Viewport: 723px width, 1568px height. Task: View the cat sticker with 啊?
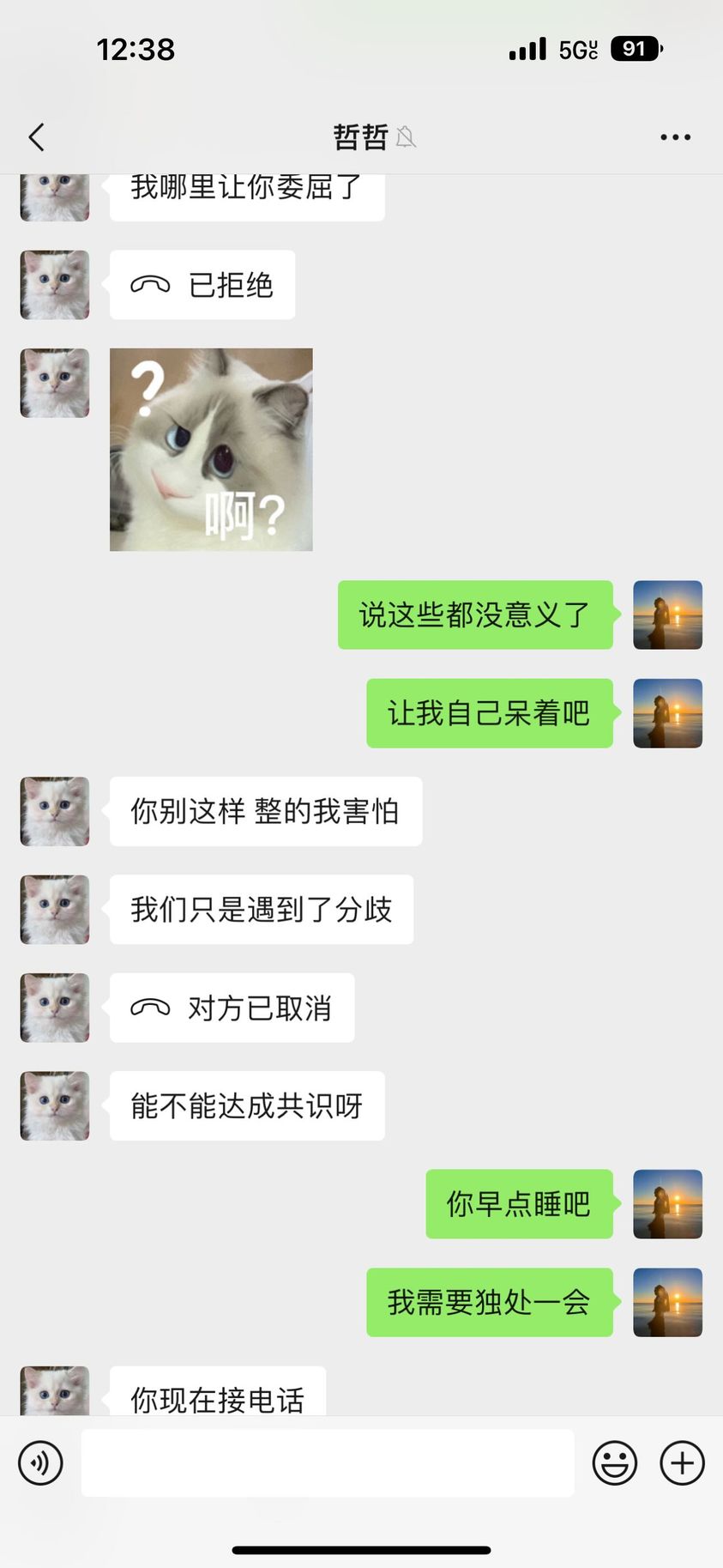[211, 450]
